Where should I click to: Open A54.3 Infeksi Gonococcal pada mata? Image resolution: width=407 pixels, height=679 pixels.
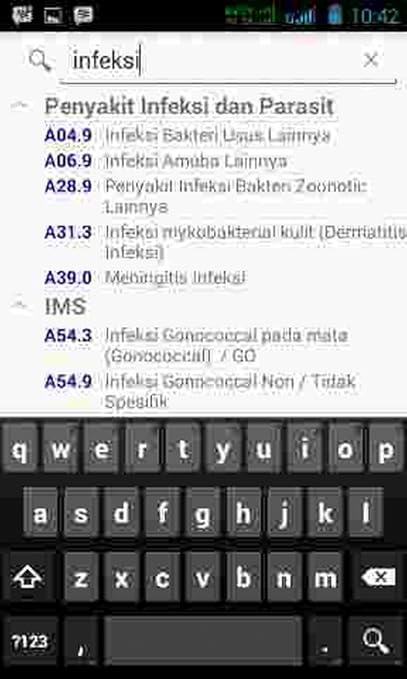point(204,346)
